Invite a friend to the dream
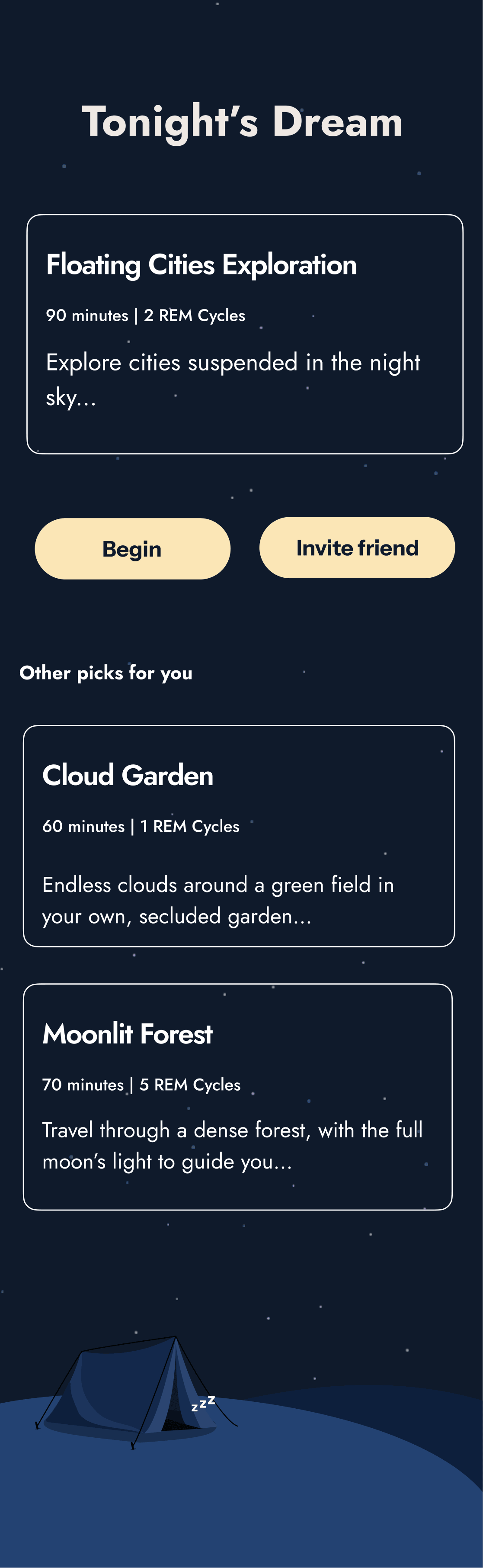The height and width of the screenshot is (1568, 483). (357, 547)
